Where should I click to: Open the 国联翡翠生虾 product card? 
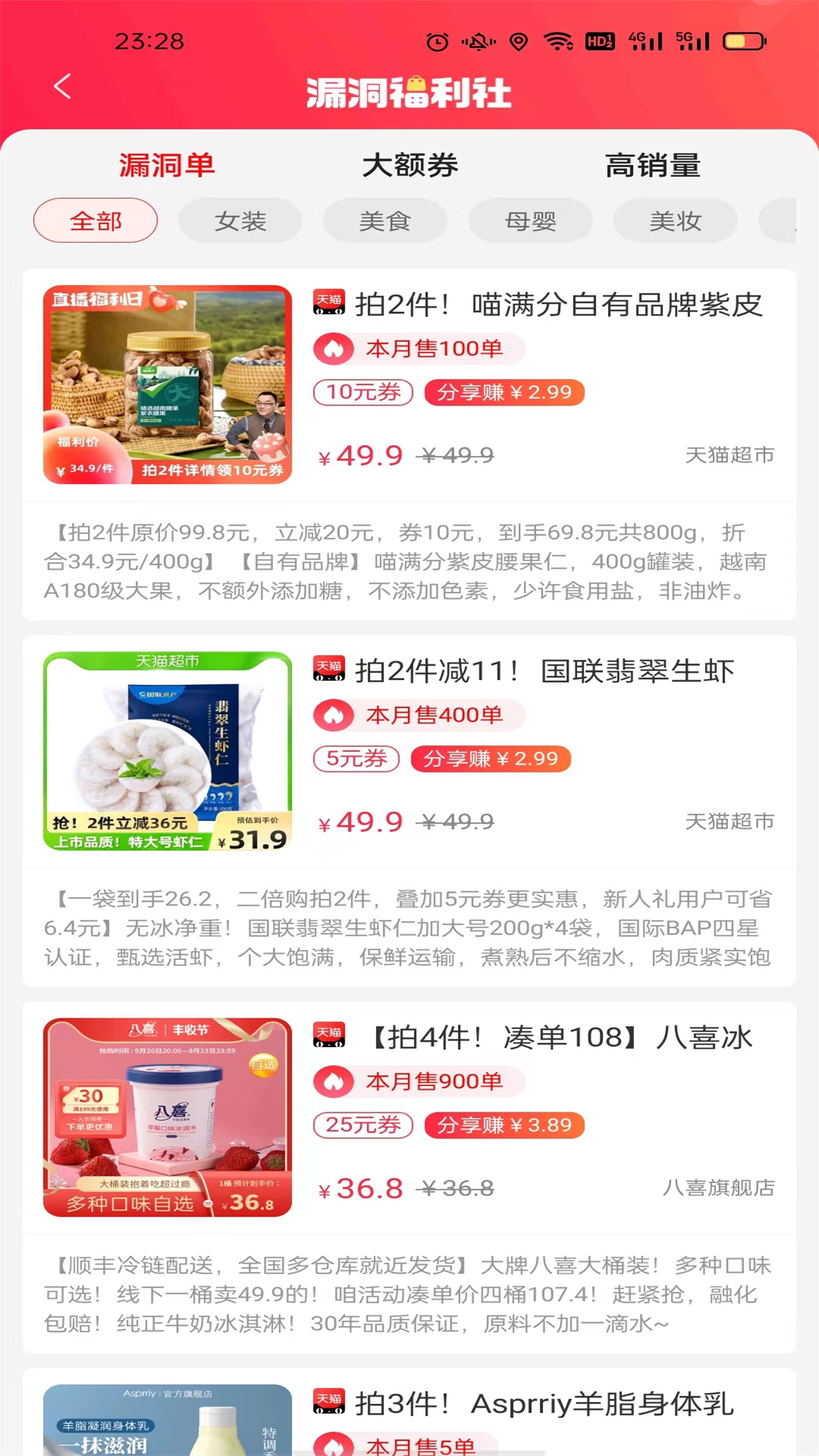point(544,671)
